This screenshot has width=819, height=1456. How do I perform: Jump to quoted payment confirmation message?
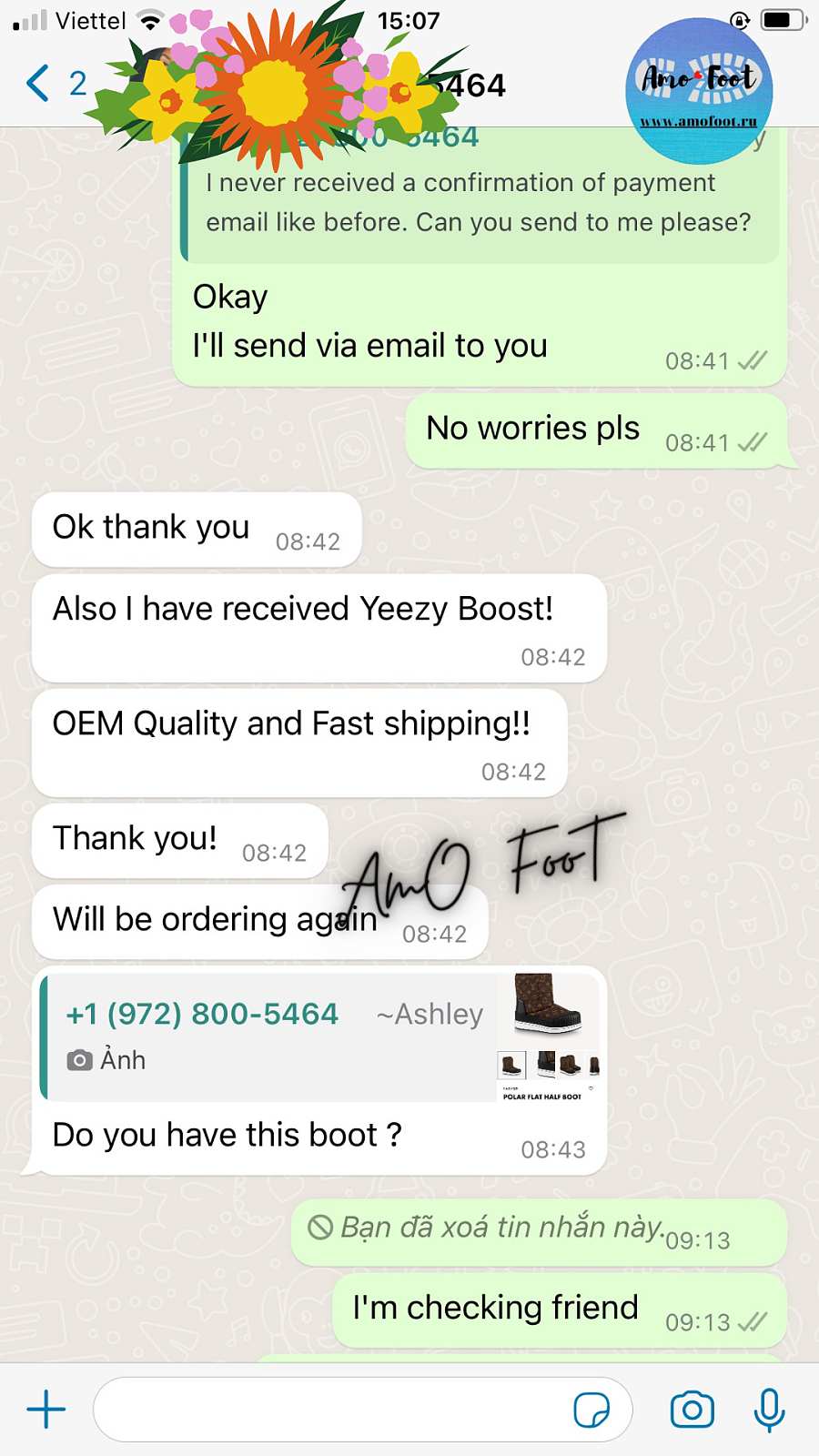coord(480,202)
